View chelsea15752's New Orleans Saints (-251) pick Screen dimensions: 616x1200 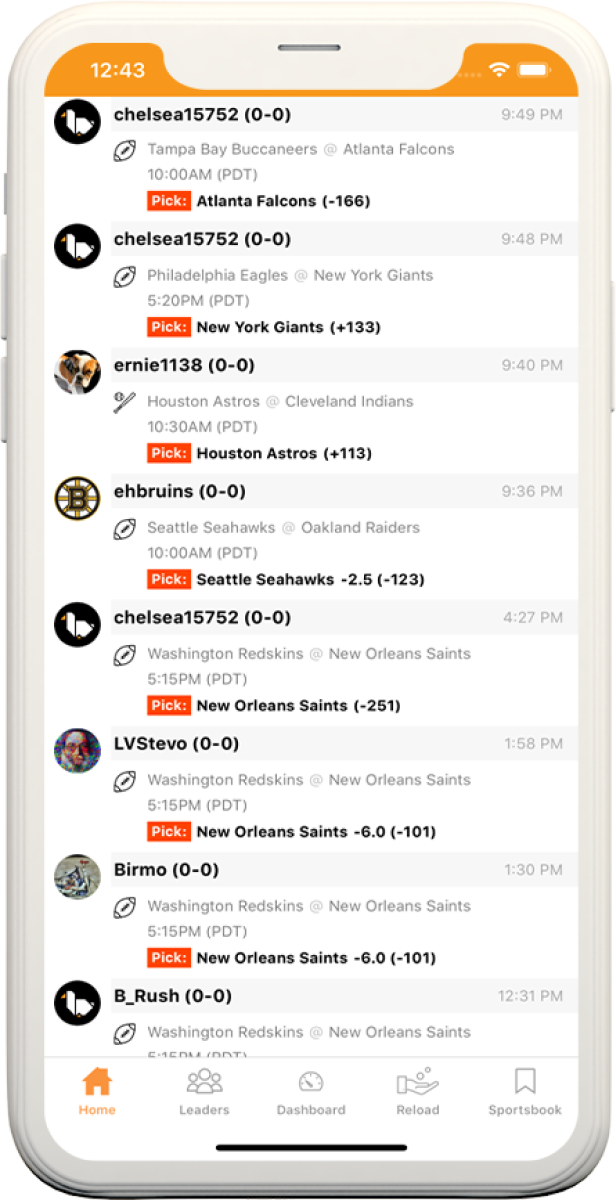[311, 663]
